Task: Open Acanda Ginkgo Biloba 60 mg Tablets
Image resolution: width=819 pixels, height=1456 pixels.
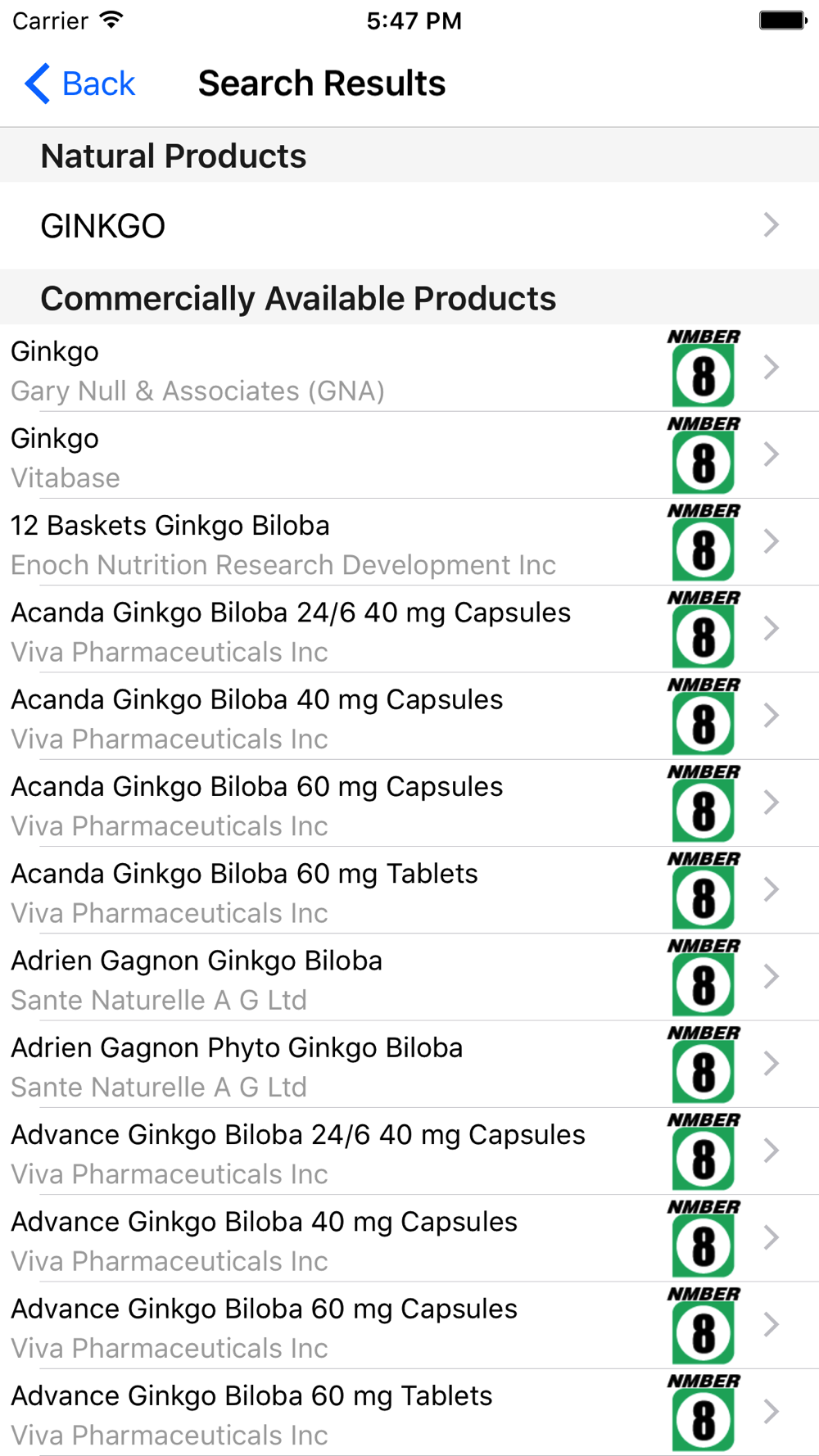Action: [x=409, y=890]
